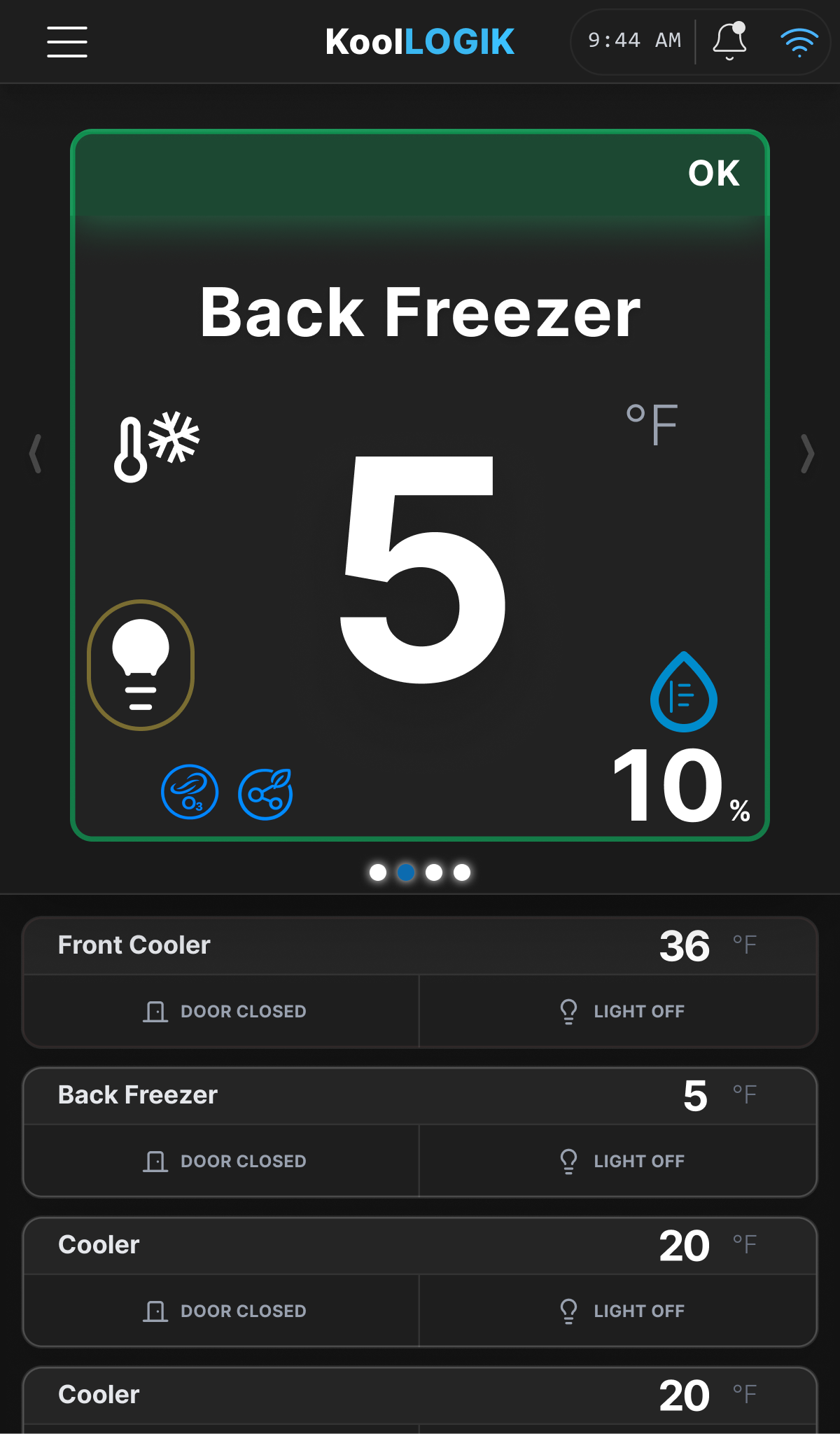Open the notifications bell
The image size is (840, 1434).
[x=729, y=41]
